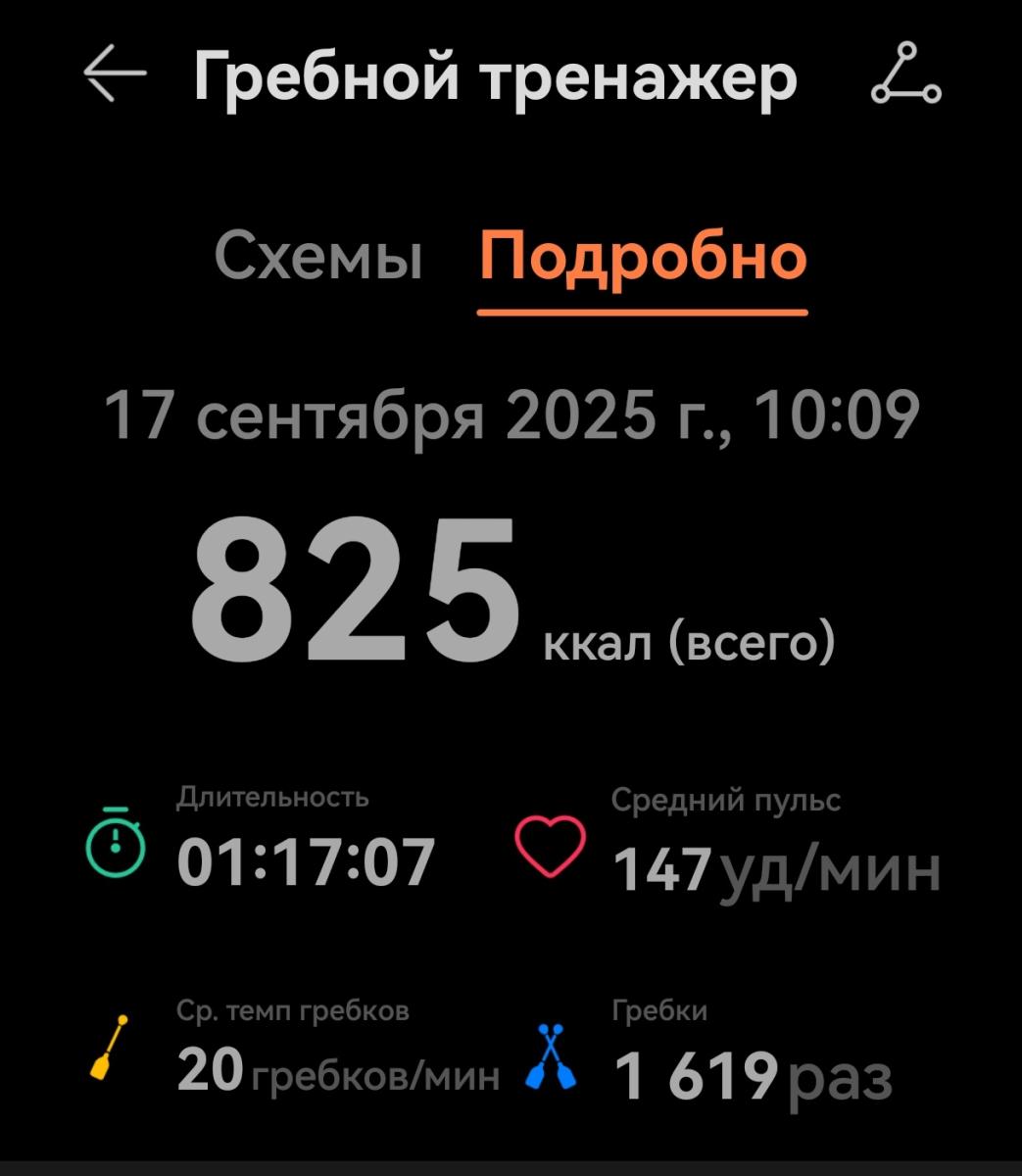Open the route share icon
The height and width of the screenshot is (1176, 1022).
tap(905, 74)
